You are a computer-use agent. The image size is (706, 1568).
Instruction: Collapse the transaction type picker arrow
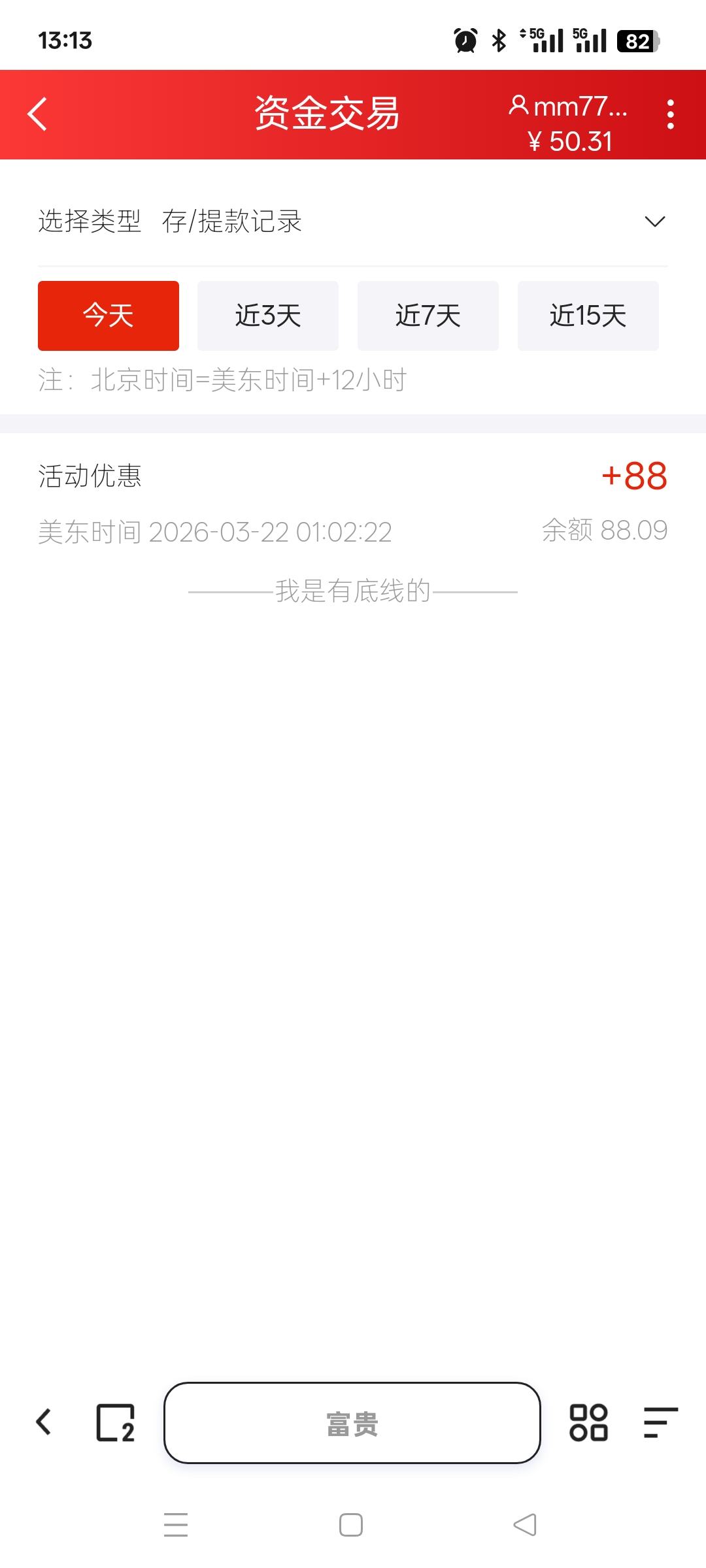(654, 222)
